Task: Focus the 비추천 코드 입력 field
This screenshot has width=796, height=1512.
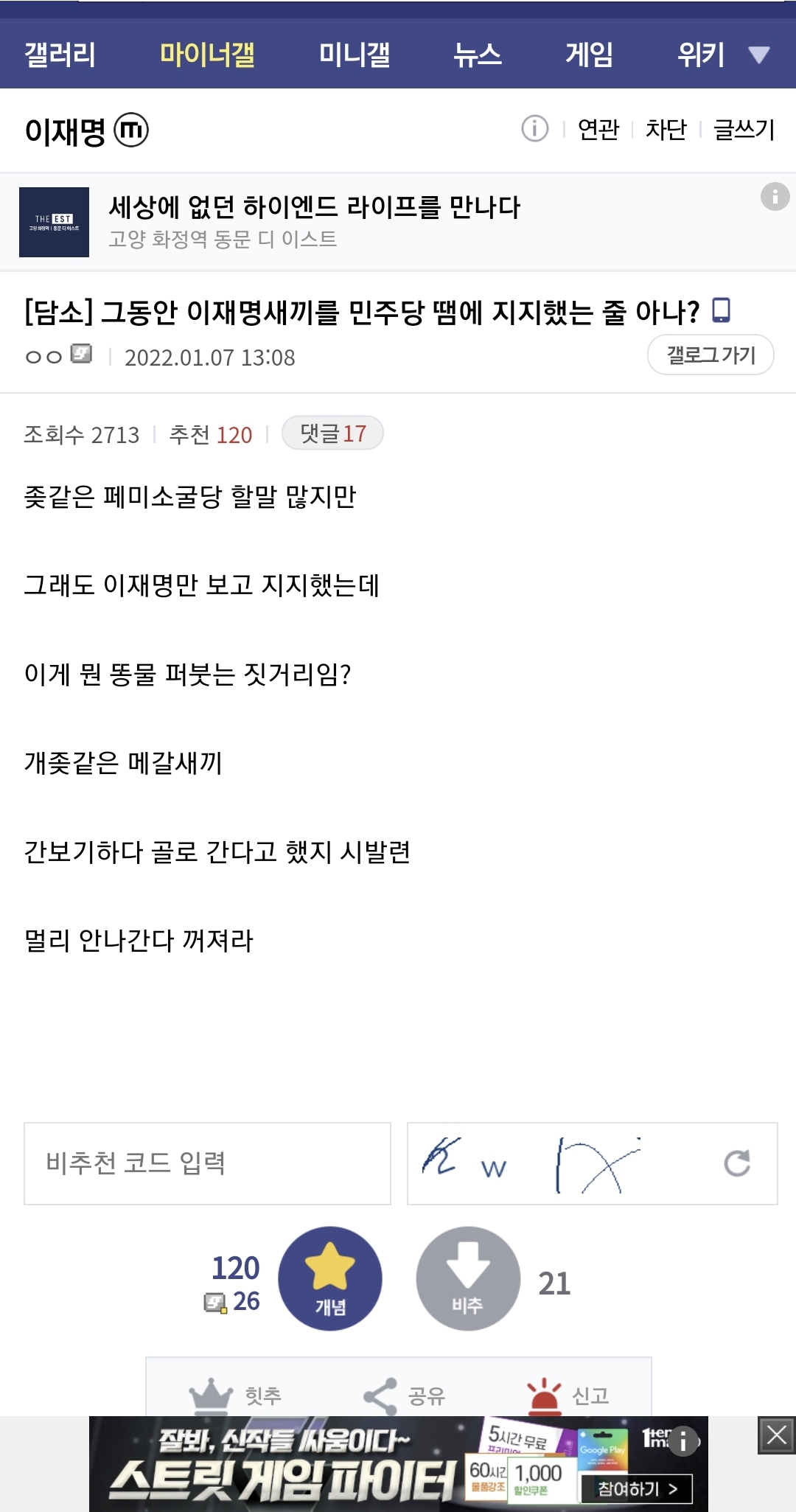Action: point(207,1163)
